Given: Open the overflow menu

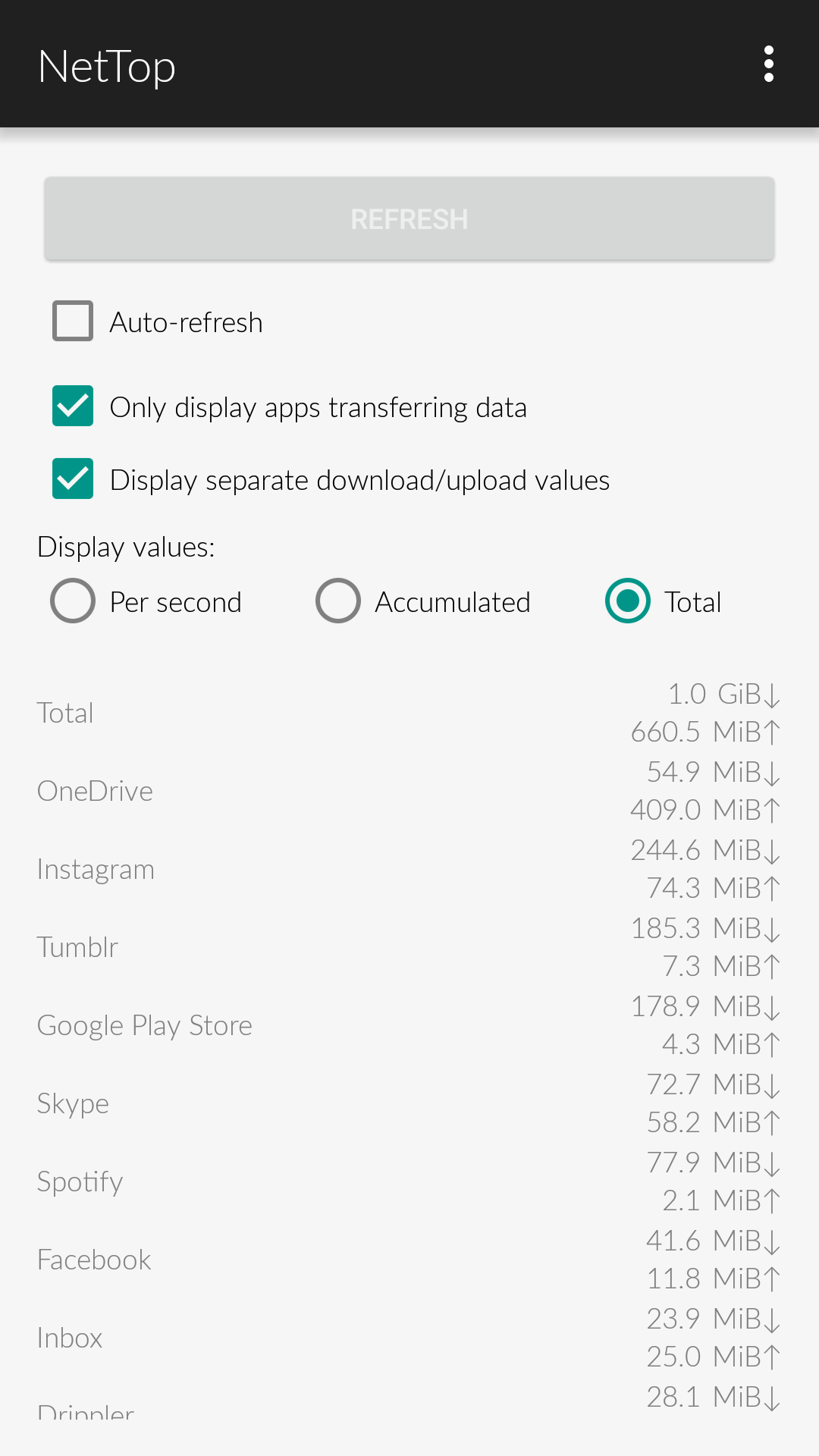Looking at the screenshot, I should [x=768, y=64].
